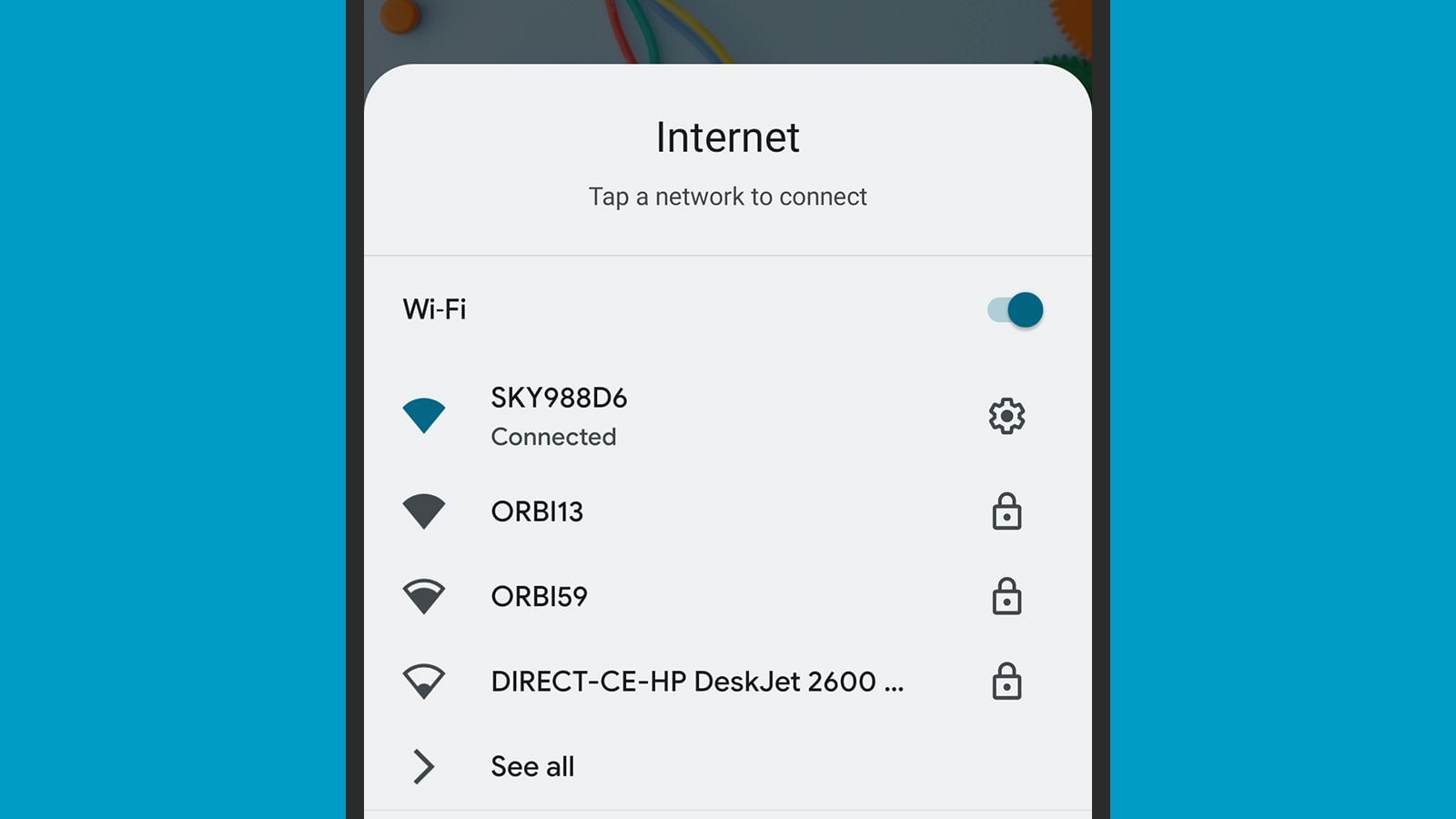Choose the DIRECT-CE-HP DeskJet 2600 network

[696, 682]
